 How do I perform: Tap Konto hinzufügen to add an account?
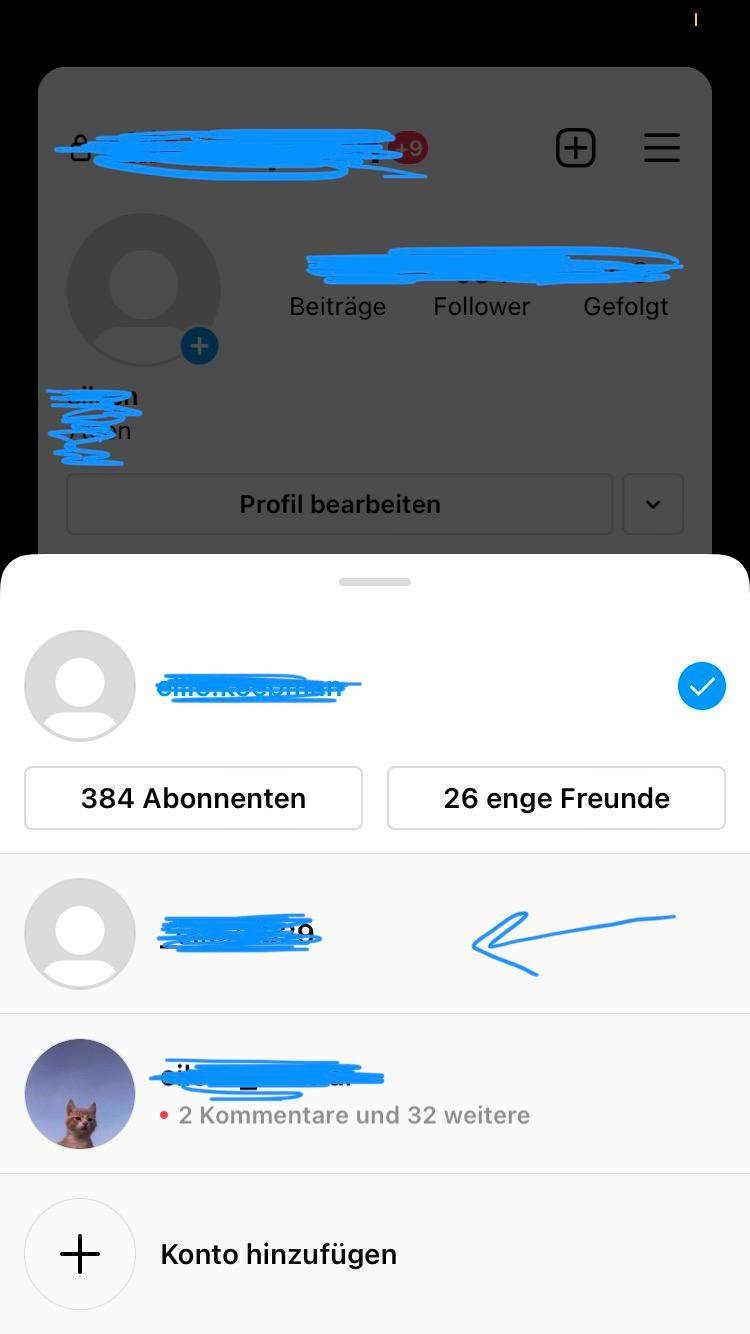pos(278,1254)
